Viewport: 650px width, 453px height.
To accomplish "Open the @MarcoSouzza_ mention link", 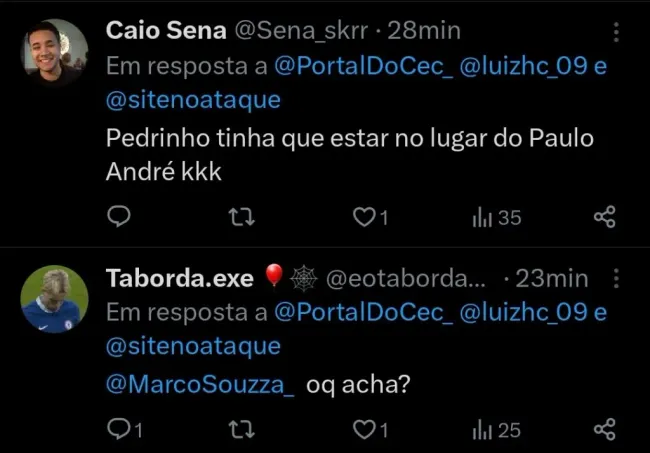I will [200, 384].
